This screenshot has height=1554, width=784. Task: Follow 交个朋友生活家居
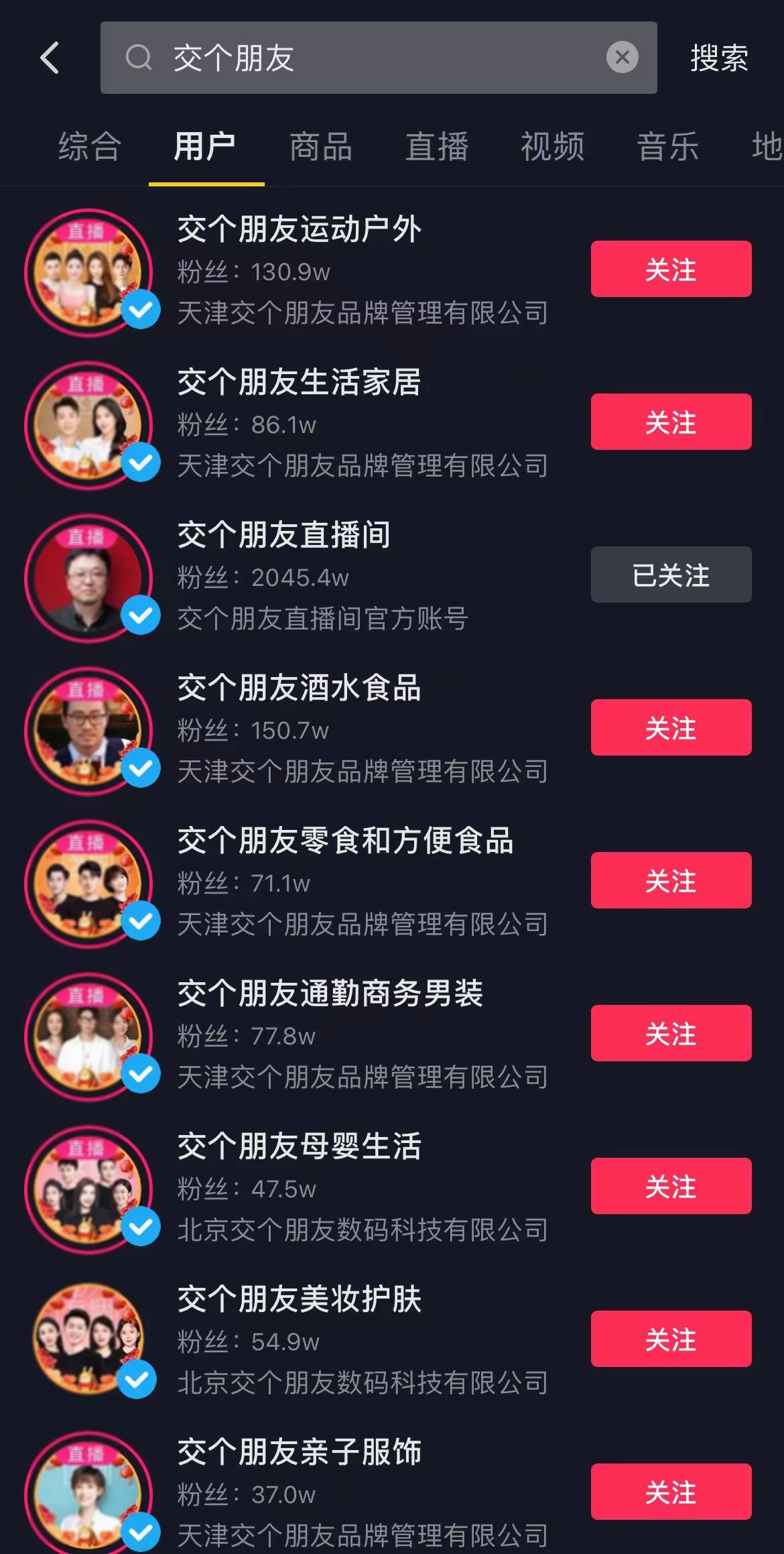pyautogui.click(x=671, y=422)
